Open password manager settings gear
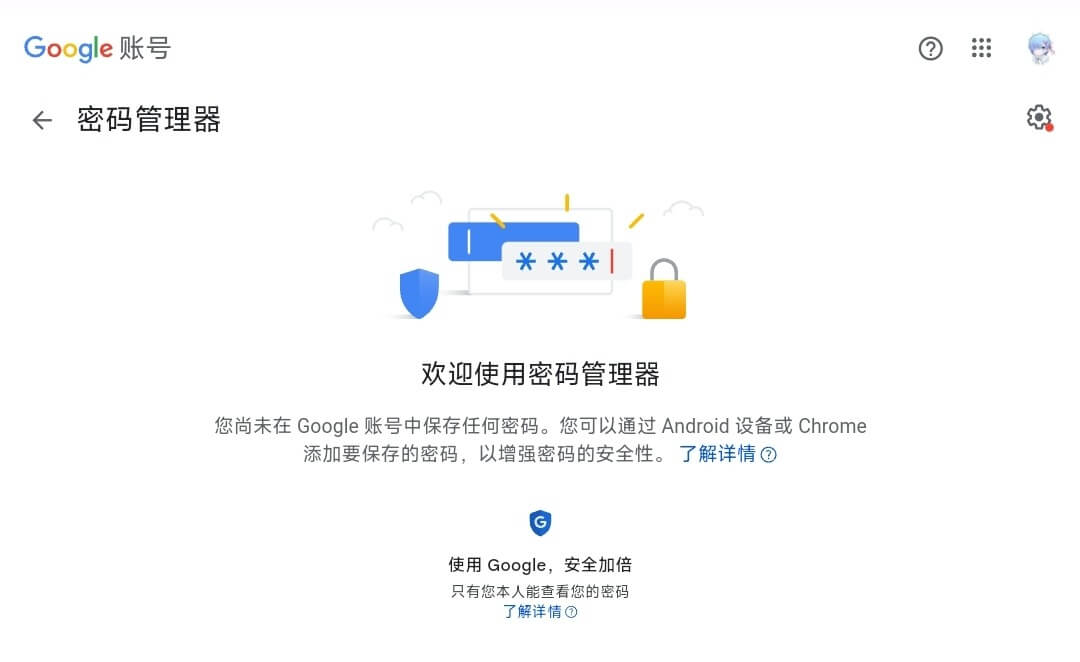The width and height of the screenshot is (1080, 662). (x=1039, y=118)
